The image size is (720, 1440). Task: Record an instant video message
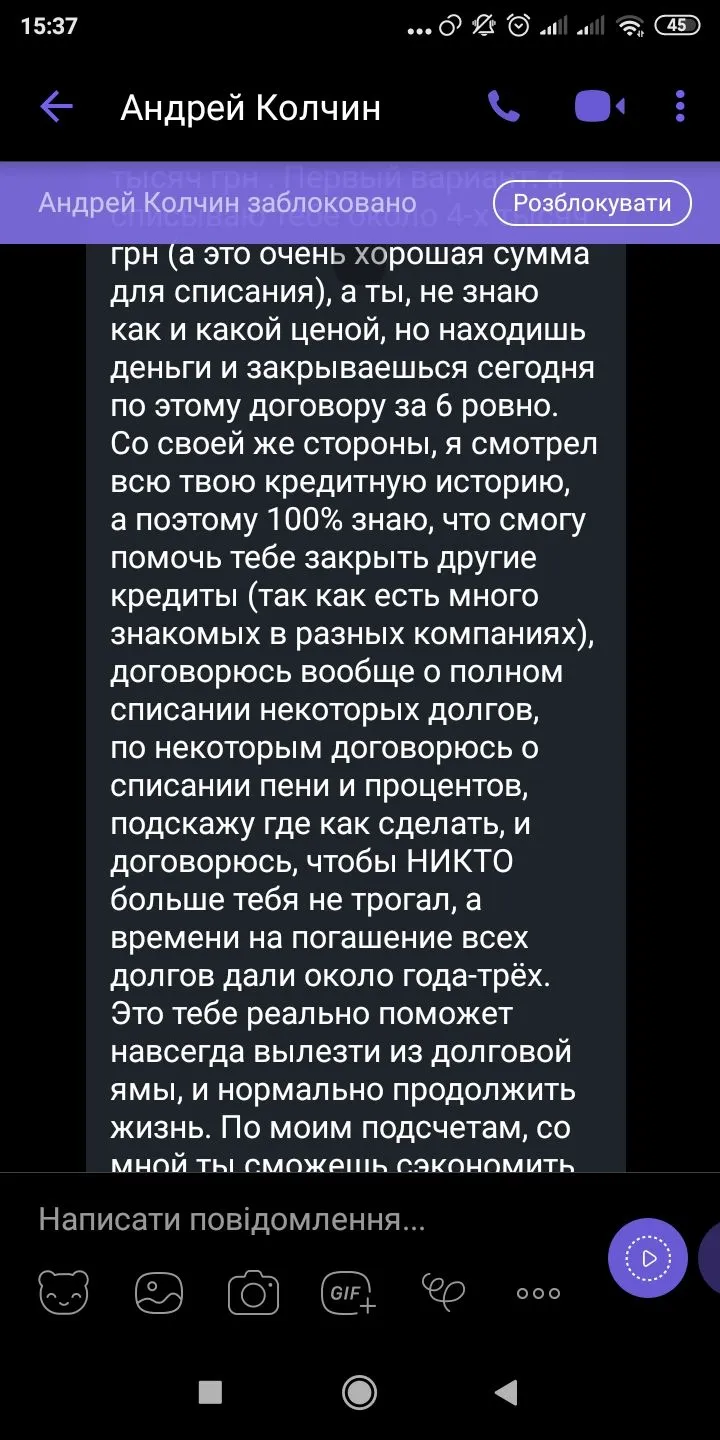[x=648, y=1258]
